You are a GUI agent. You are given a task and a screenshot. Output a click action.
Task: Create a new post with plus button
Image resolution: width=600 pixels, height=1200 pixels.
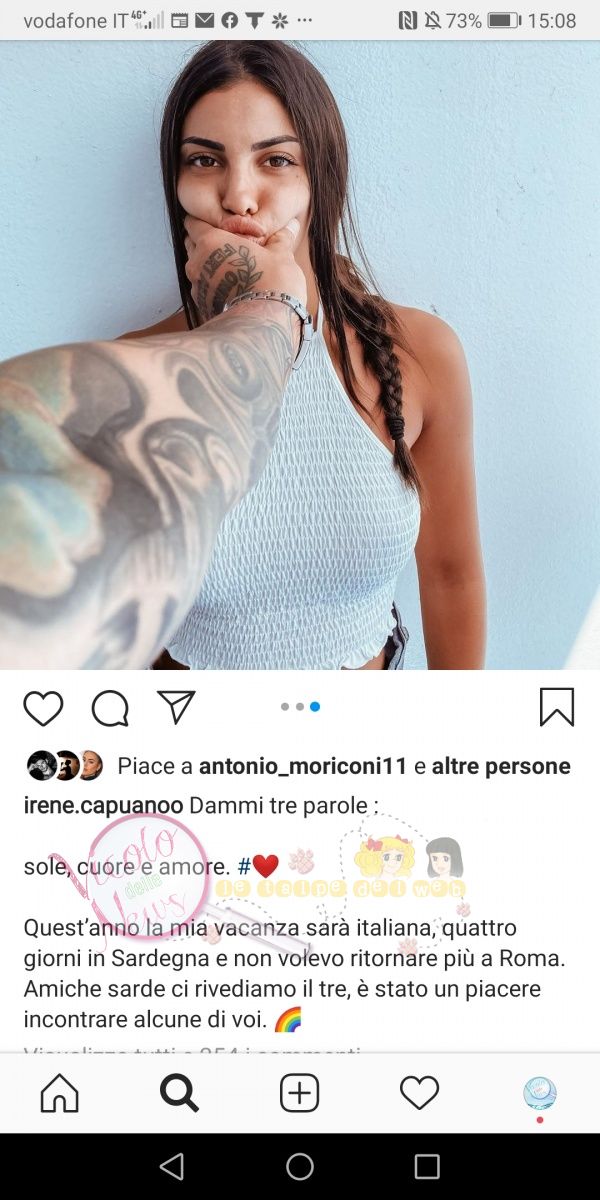(x=299, y=1094)
